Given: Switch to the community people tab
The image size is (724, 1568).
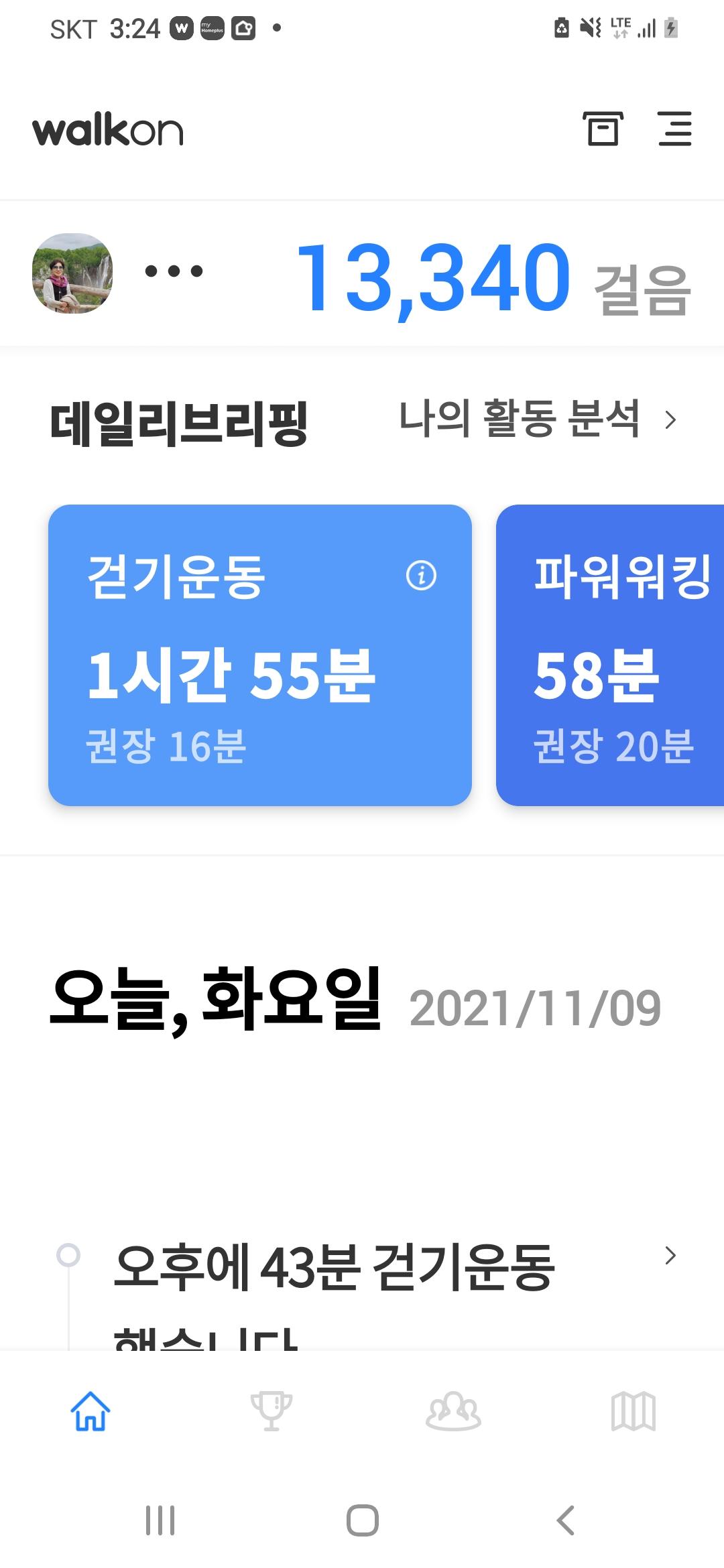Looking at the screenshot, I should 453,1411.
